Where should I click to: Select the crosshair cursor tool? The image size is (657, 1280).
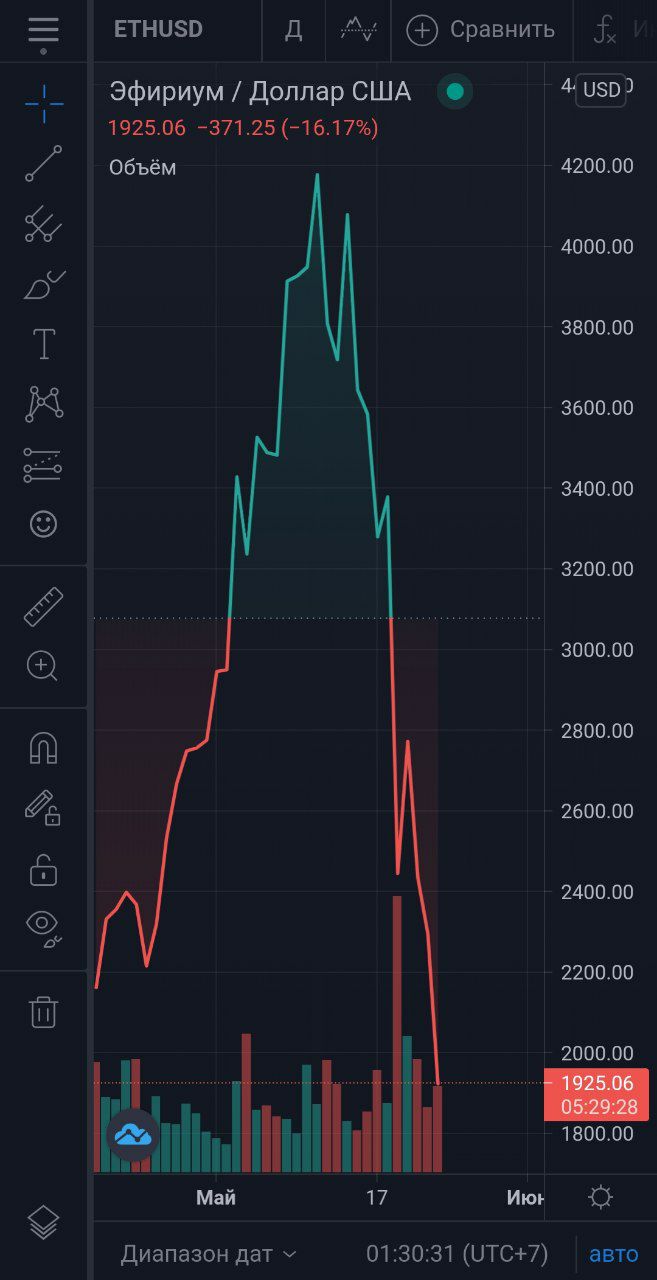[43, 102]
